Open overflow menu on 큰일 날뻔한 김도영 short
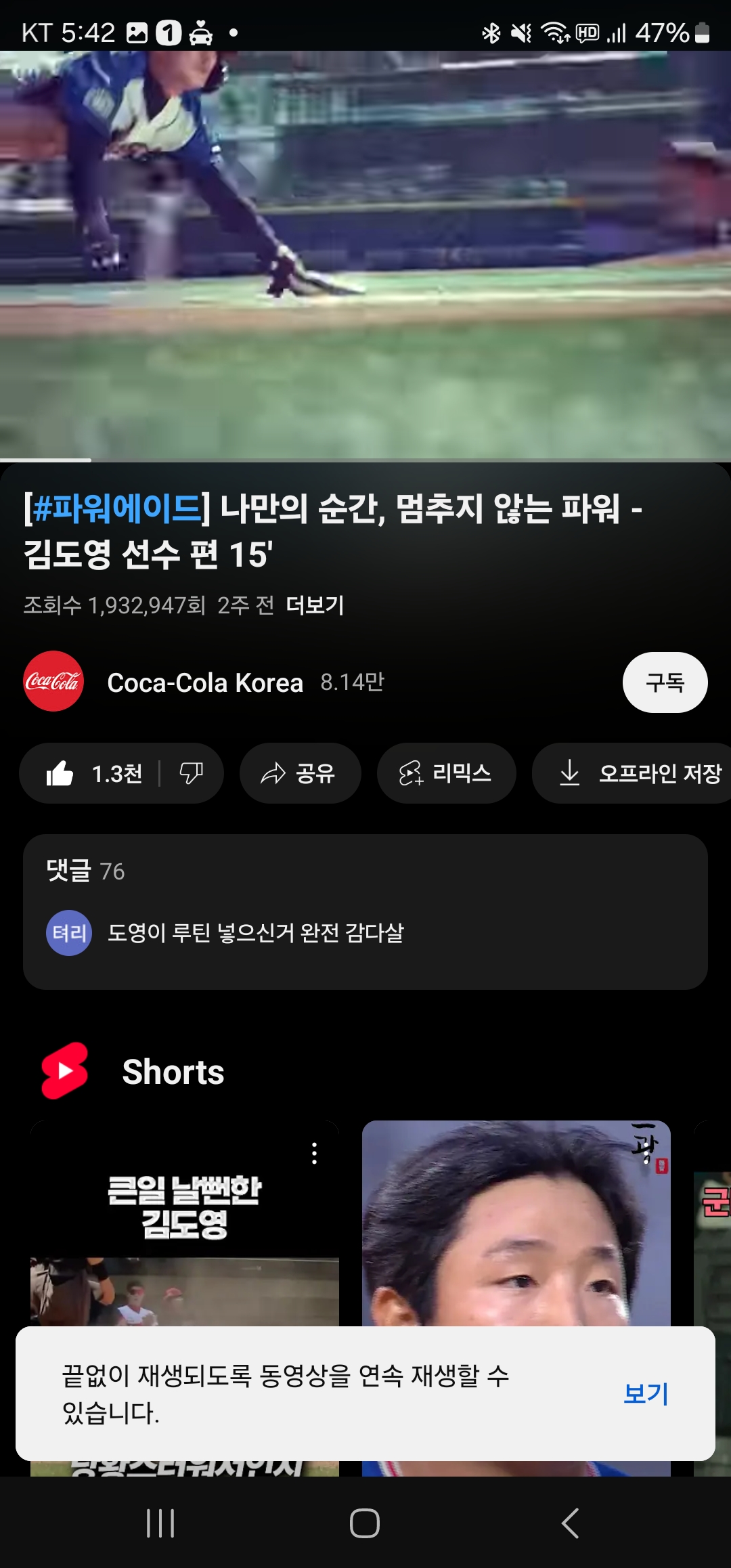The width and height of the screenshot is (731, 1568). point(314,1153)
